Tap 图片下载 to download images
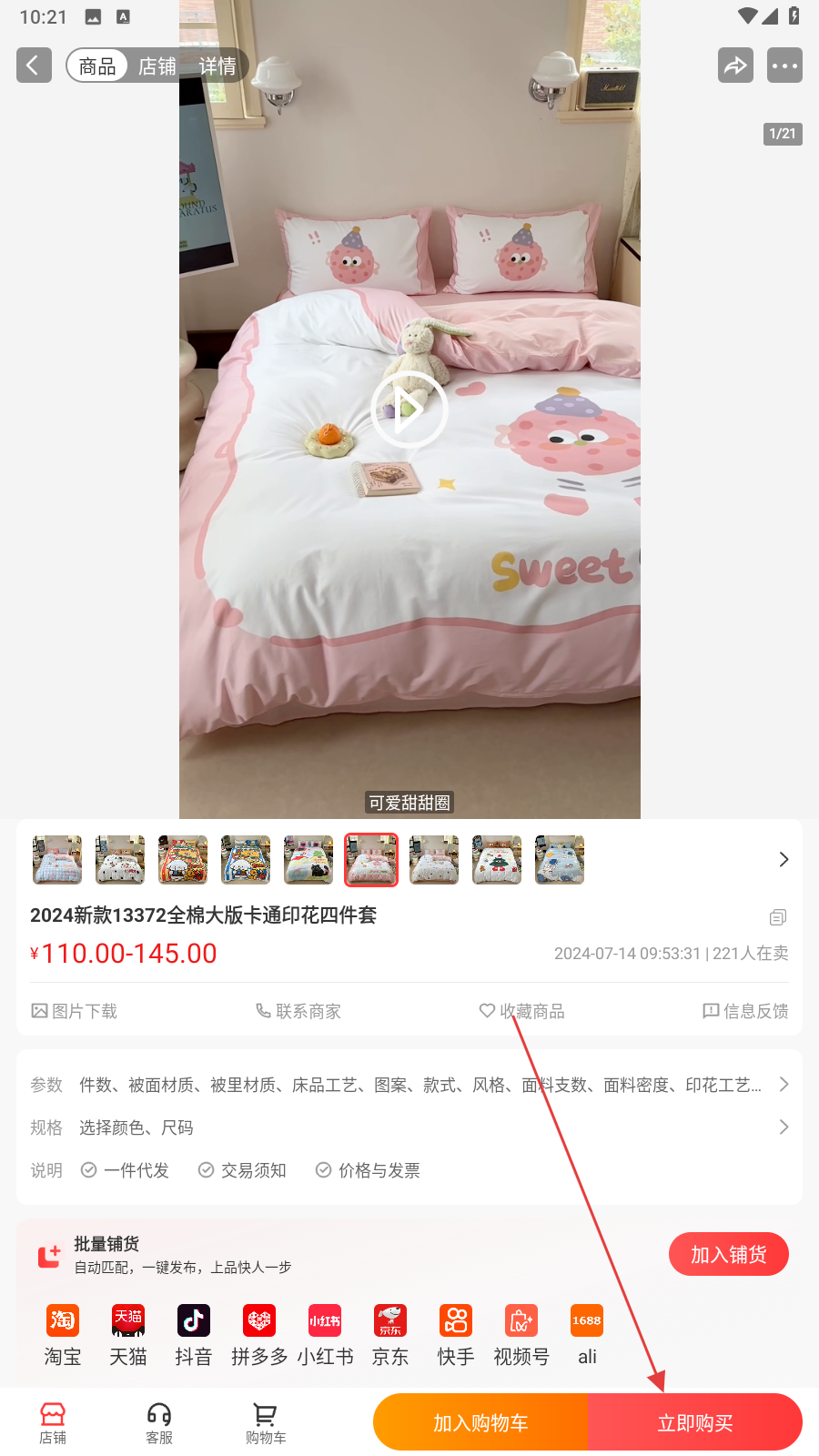This screenshot has height=1456, width=819. point(74,1011)
